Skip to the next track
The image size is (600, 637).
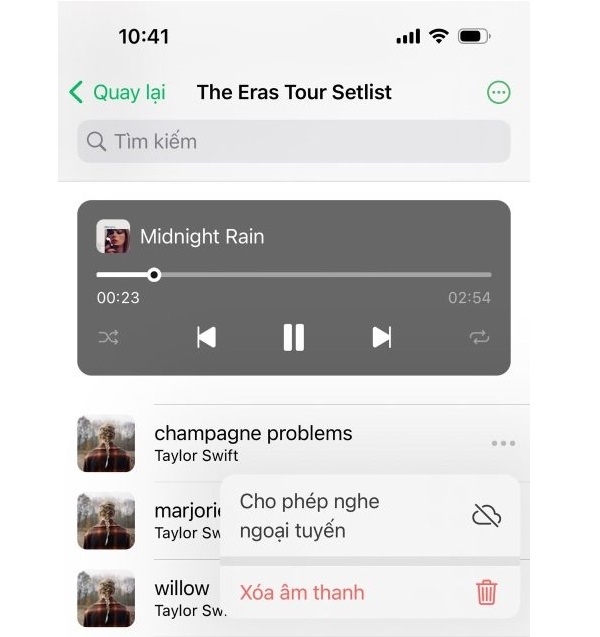[x=381, y=337]
